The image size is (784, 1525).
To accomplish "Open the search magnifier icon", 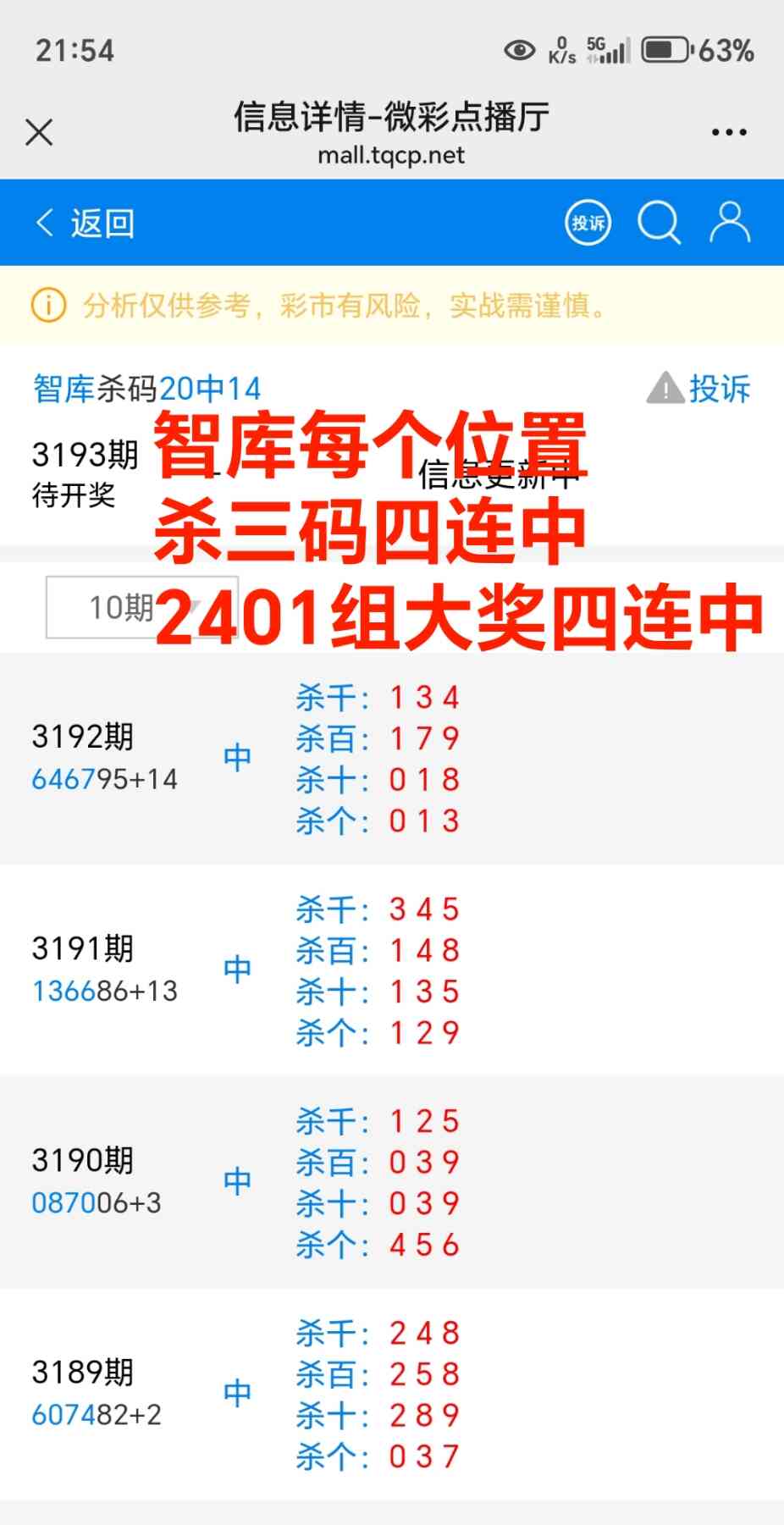I will 659,224.
